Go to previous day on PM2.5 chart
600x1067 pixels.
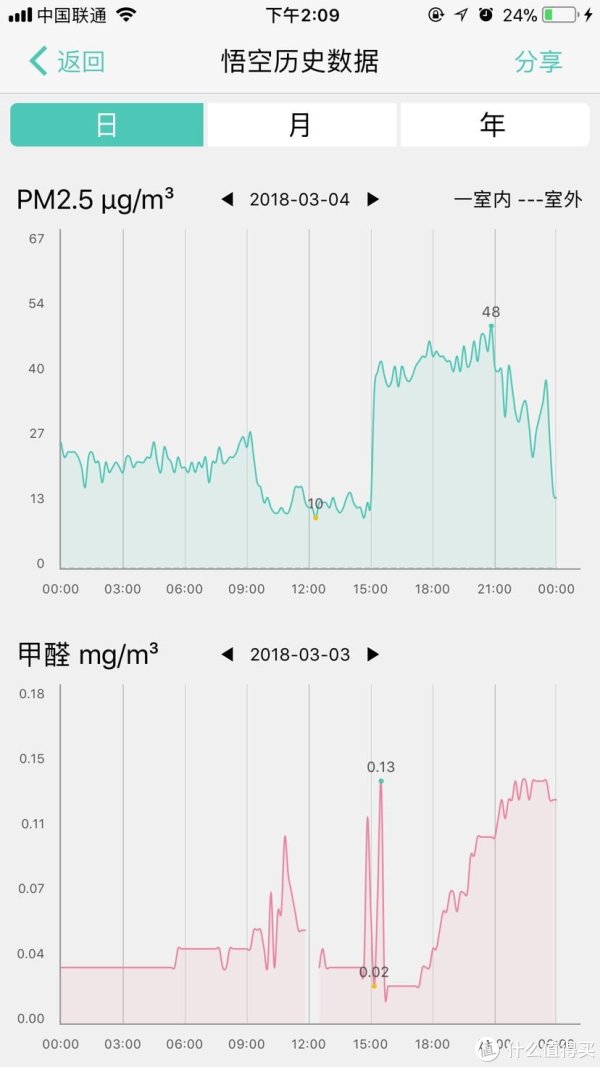point(228,199)
